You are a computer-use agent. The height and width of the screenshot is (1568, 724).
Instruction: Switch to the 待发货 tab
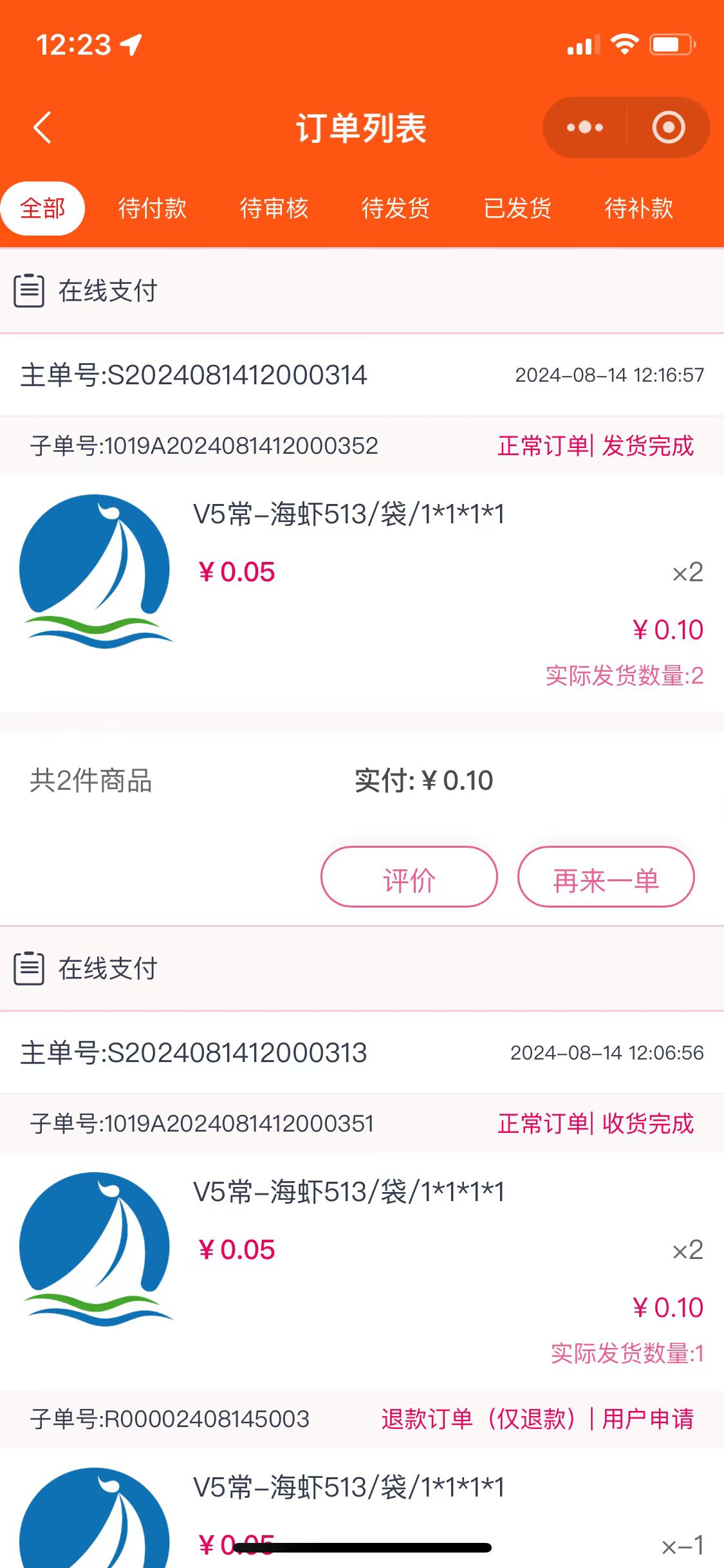(x=396, y=209)
